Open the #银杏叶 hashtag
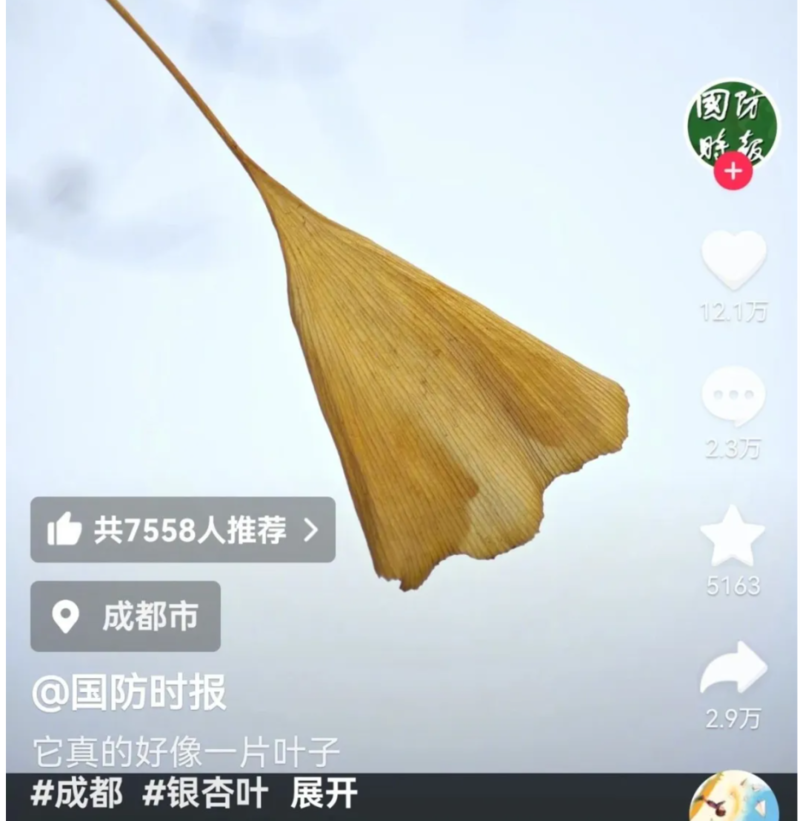The width and height of the screenshot is (800, 821). 205,795
